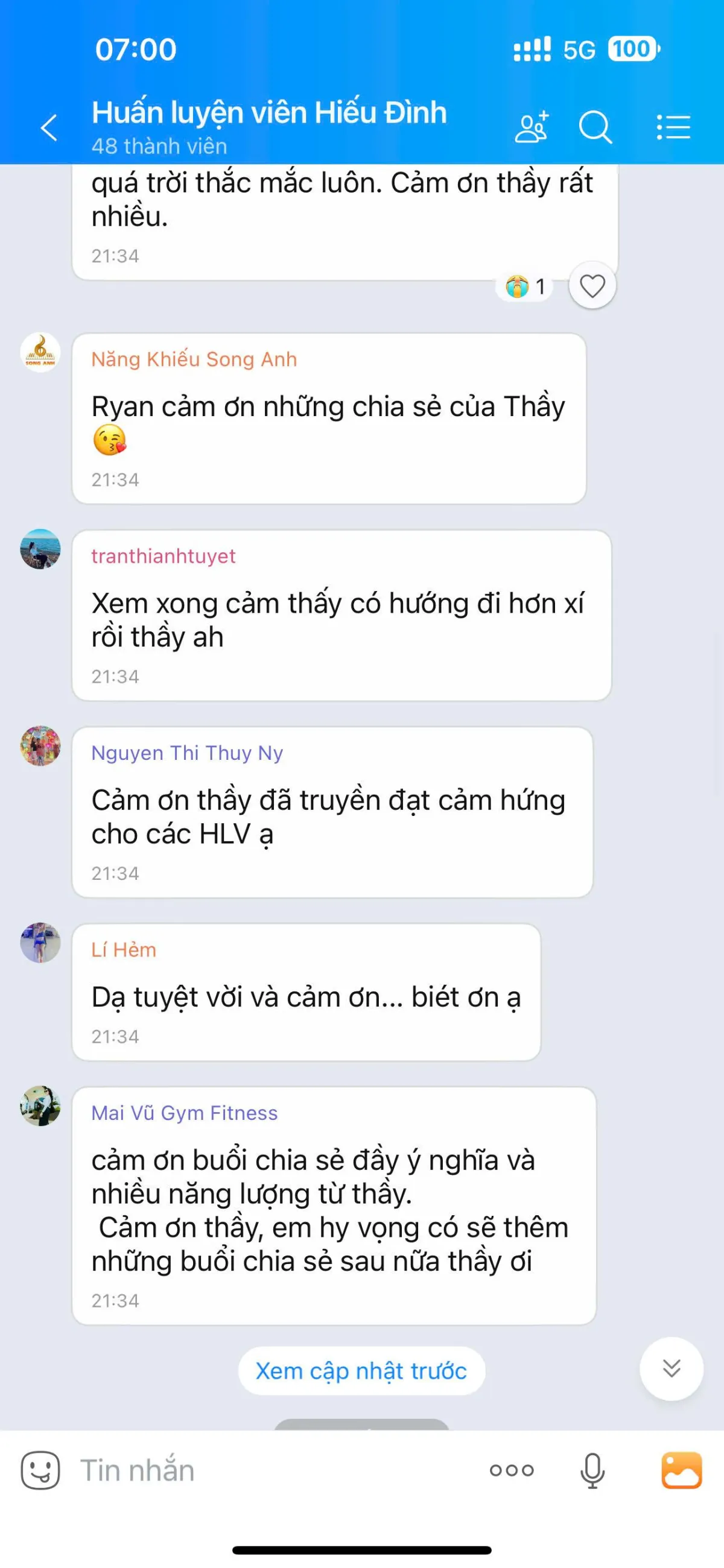This screenshot has width=724, height=1568.
Task: Go back from the group chat
Action: 49,128
